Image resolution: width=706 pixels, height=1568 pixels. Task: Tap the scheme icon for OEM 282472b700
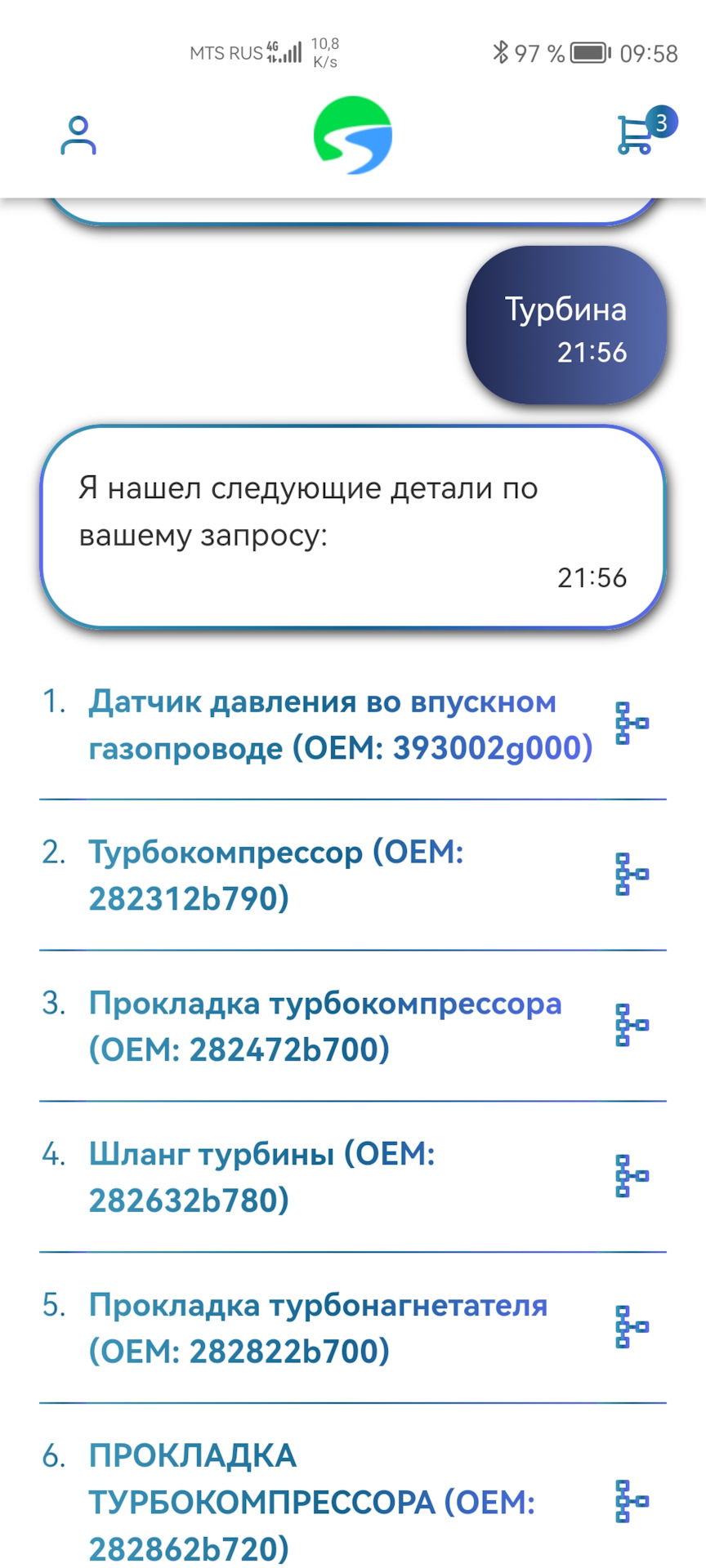point(632,1026)
